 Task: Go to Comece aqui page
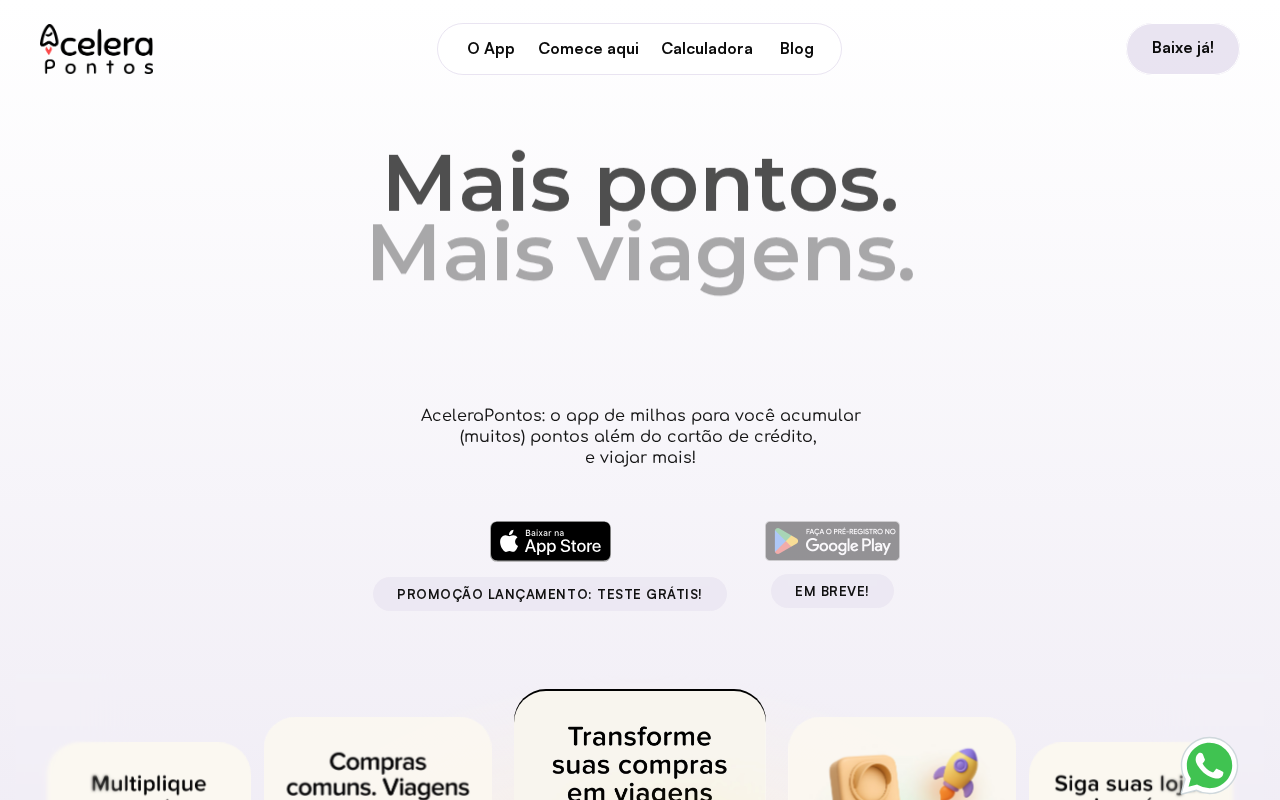coord(588,49)
